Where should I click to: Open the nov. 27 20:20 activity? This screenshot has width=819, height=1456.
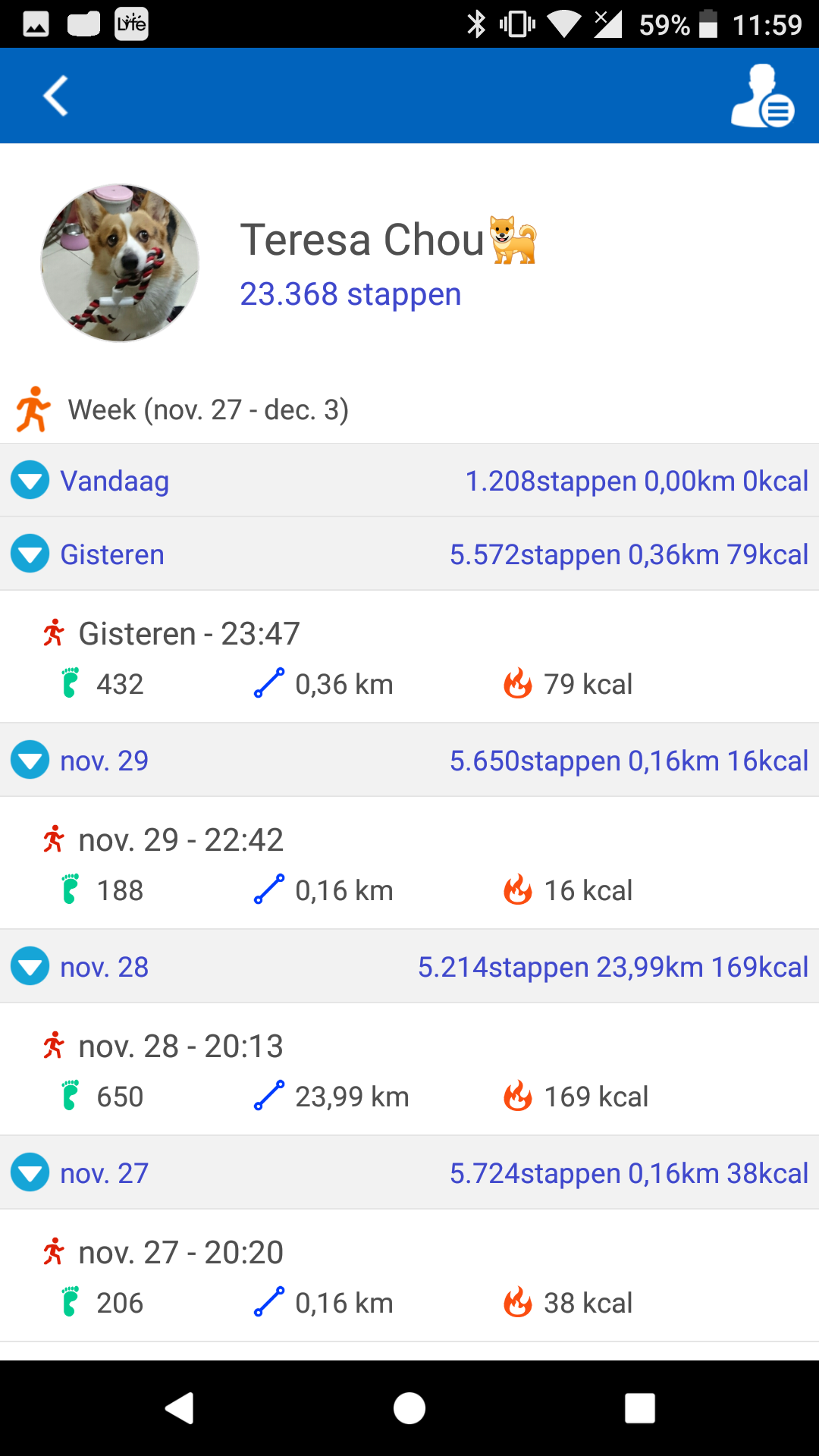409,1276
